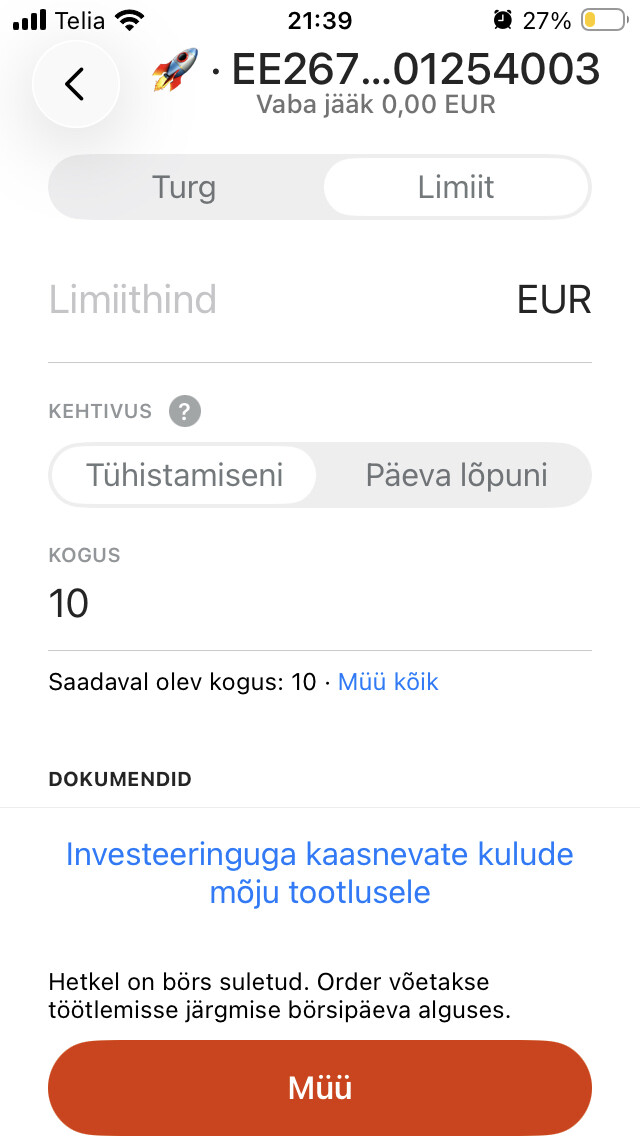Tap the Müü kõik link
This screenshot has width=640, height=1136.
pos(388,682)
